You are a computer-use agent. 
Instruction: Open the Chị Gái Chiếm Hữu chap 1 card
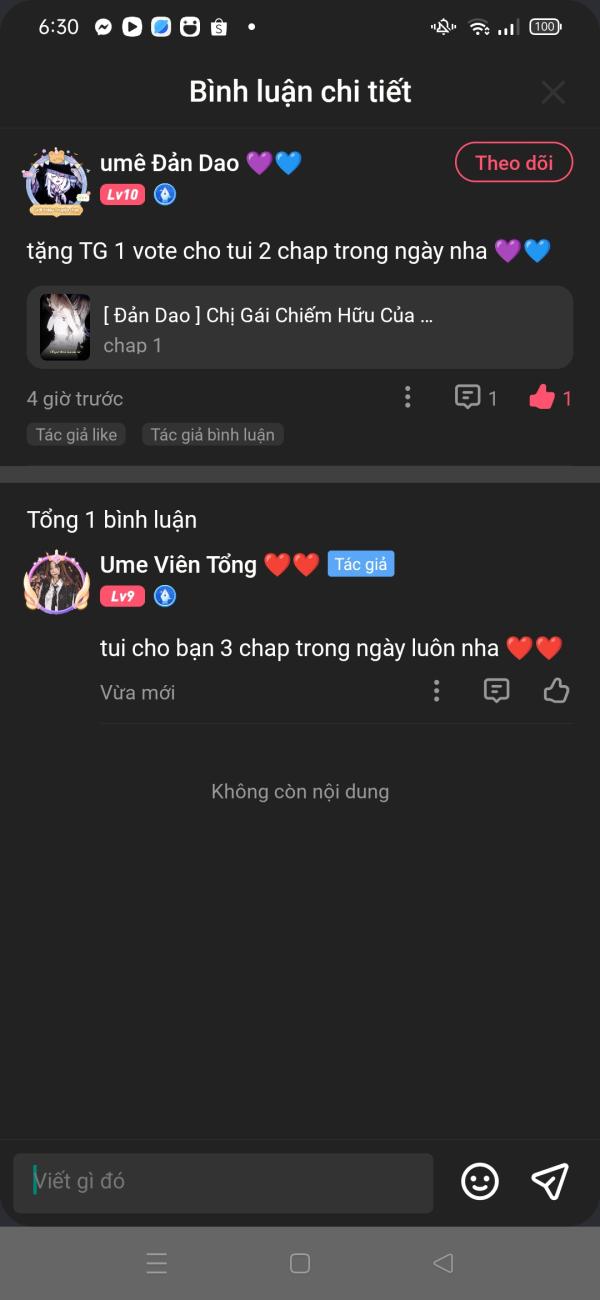300,327
